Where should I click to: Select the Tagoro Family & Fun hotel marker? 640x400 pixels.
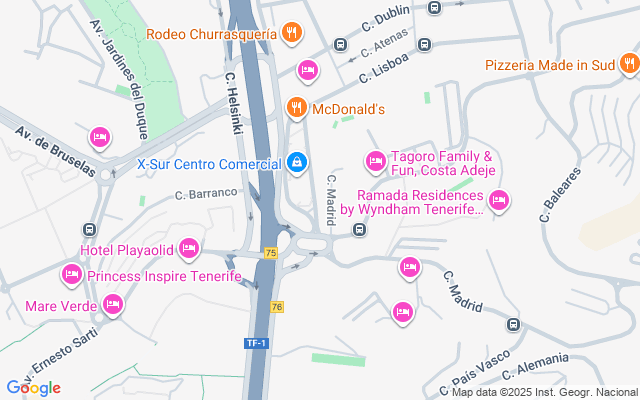[376, 160]
